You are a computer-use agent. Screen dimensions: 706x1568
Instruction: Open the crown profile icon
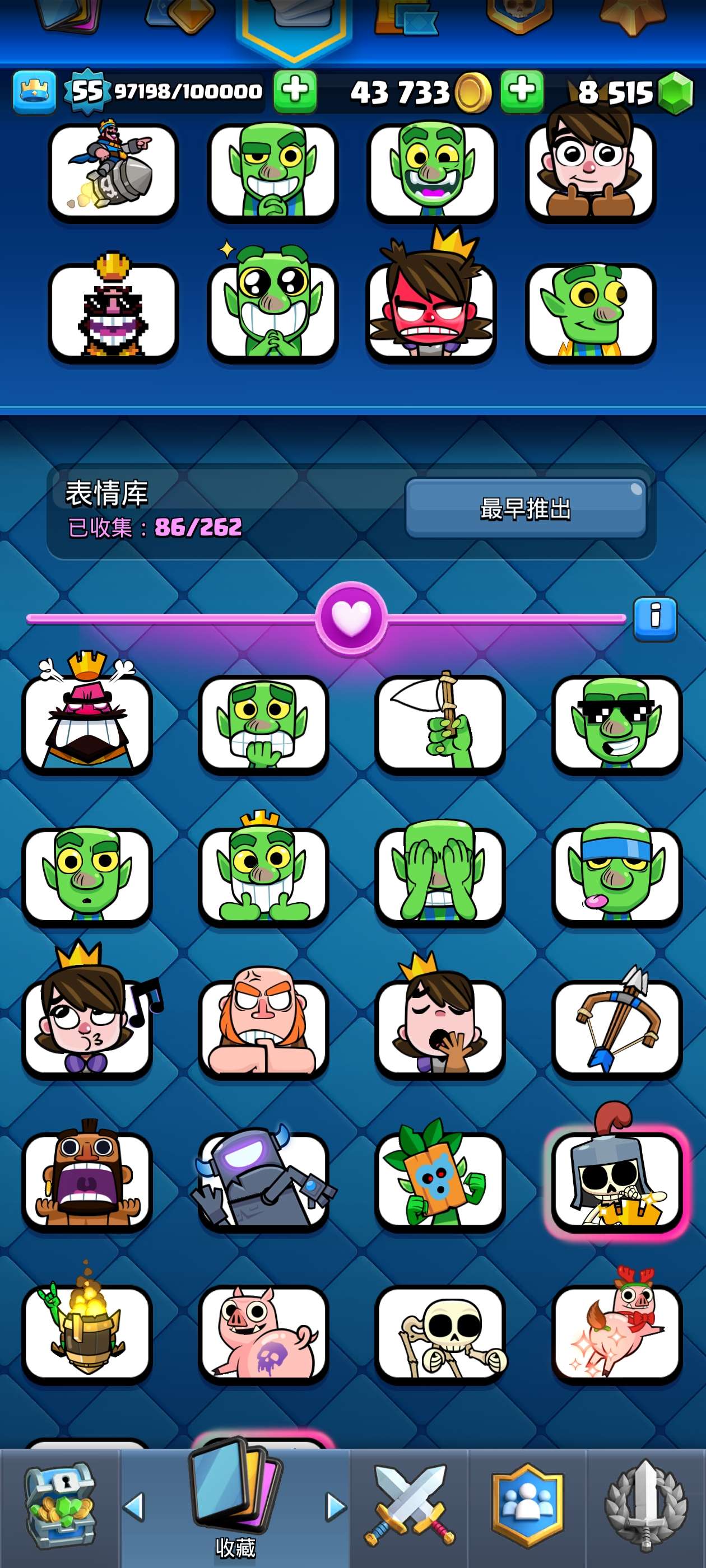[x=35, y=92]
